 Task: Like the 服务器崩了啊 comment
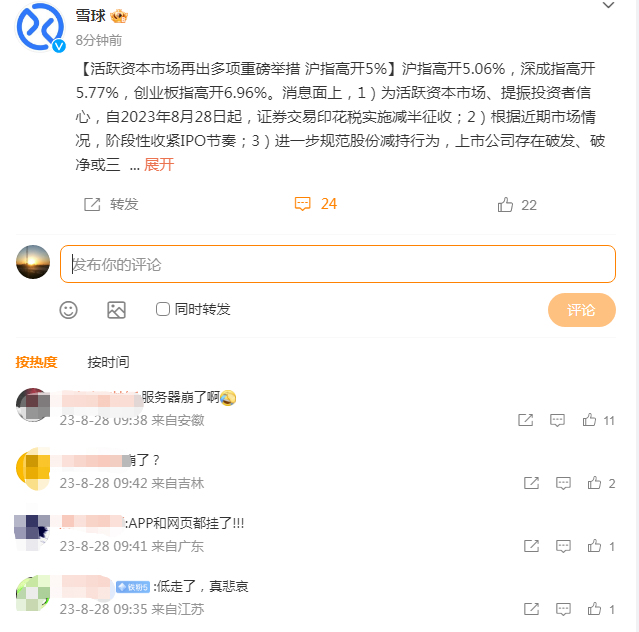[x=590, y=420]
